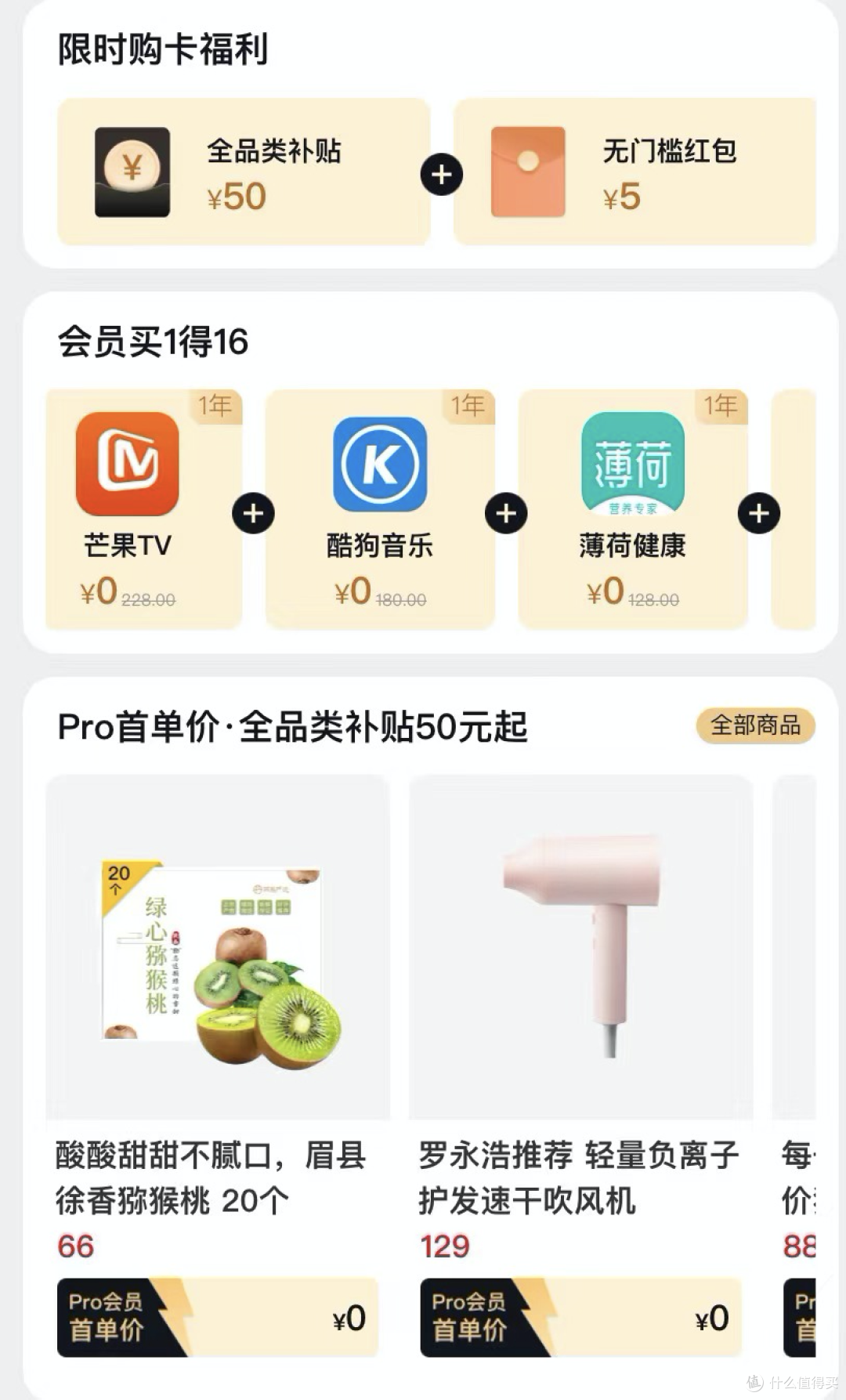The width and height of the screenshot is (846, 1400).
Task: Tap the plus icon between the two welfare cards
Action: click(443, 174)
